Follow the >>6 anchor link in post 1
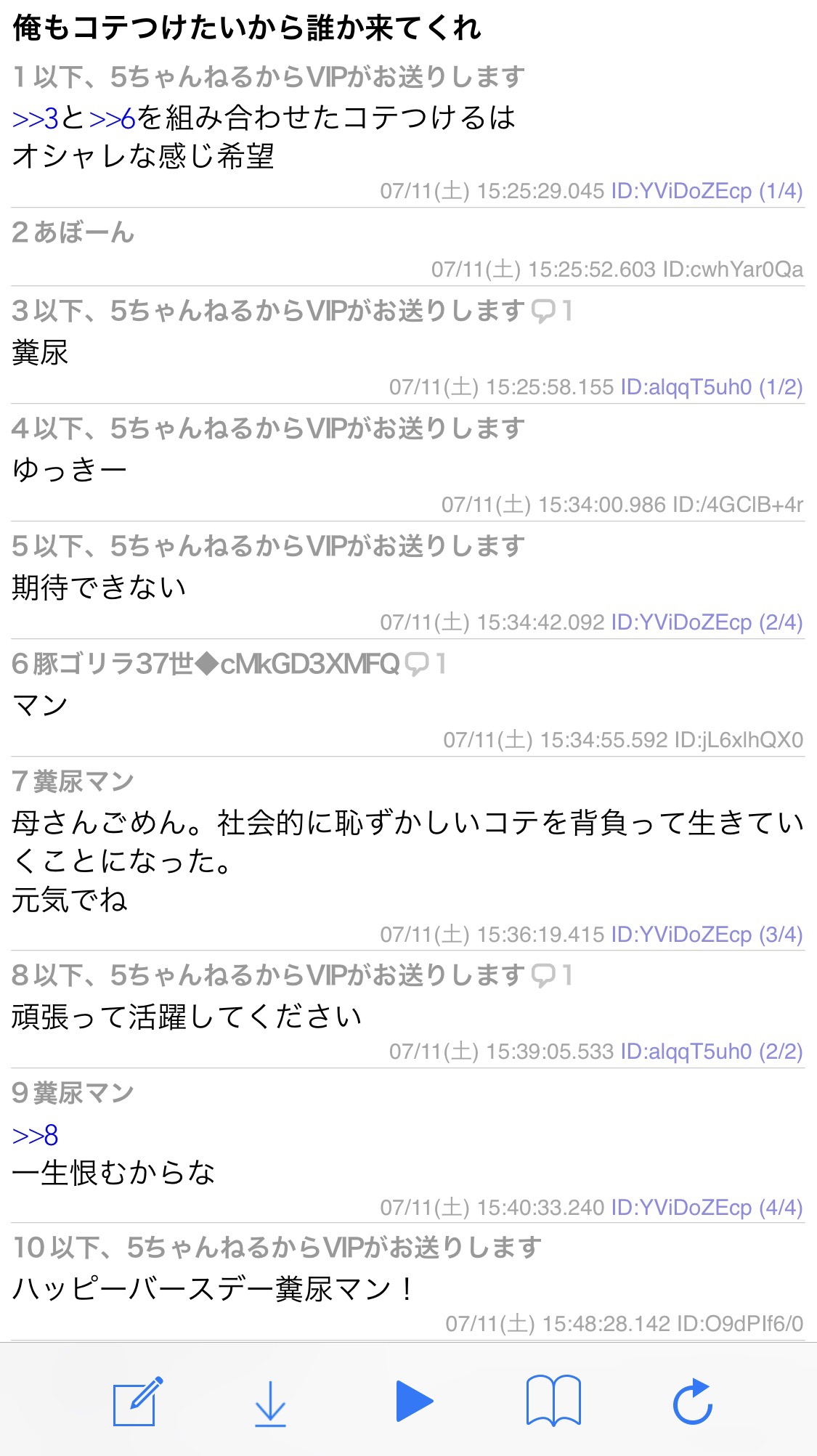The width and height of the screenshot is (817, 1456). point(113,118)
